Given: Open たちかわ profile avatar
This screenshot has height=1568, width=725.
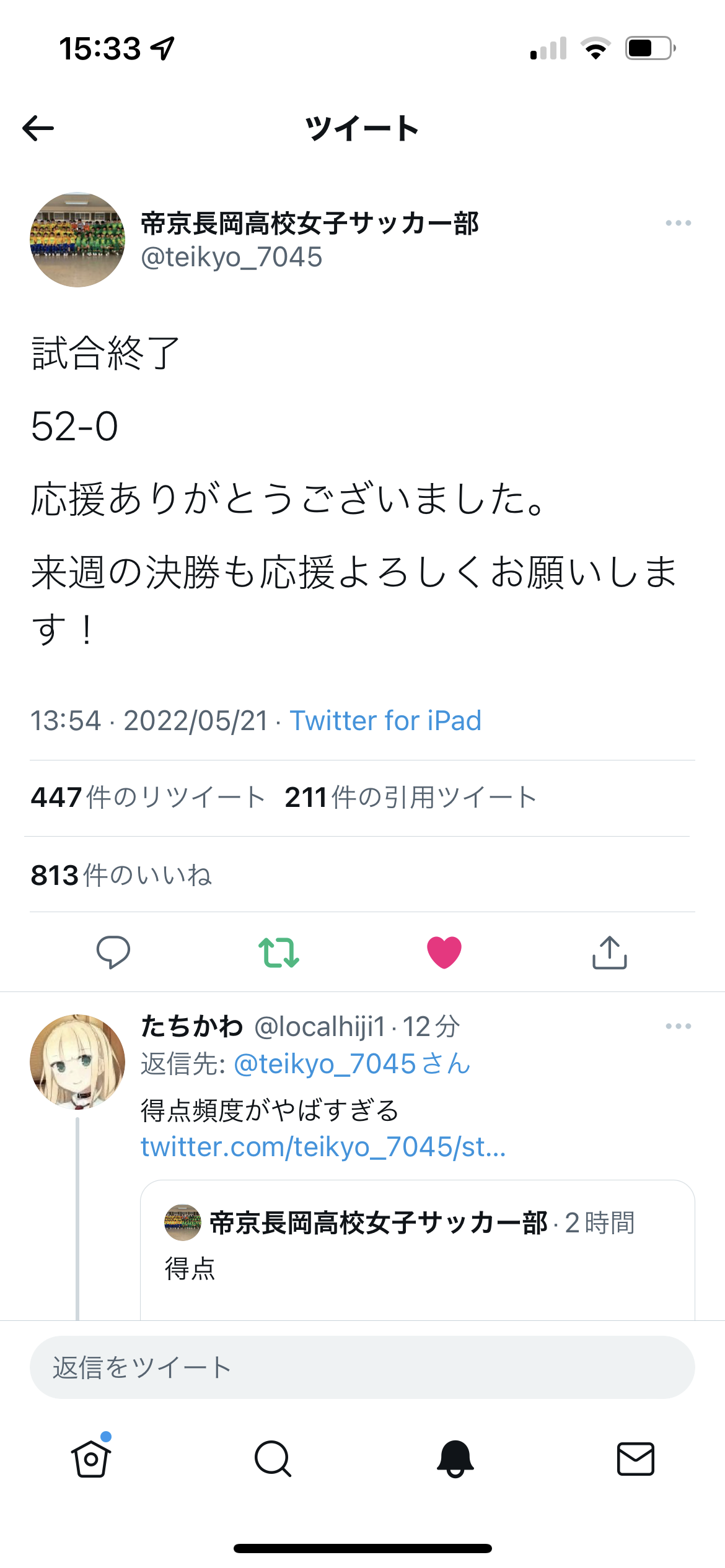Looking at the screenshot, I should click(x=77, y=1061).
